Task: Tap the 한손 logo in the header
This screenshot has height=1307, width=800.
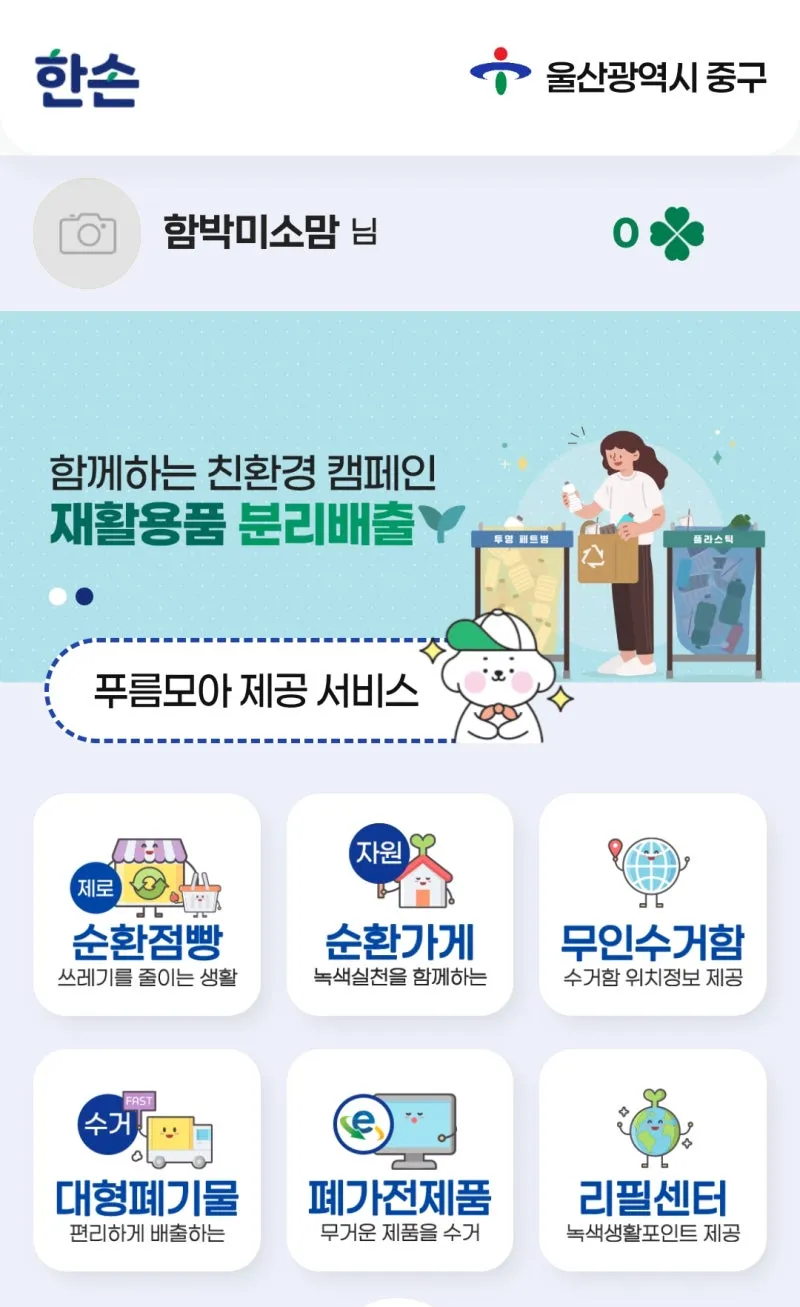Action: pos(86,78)
